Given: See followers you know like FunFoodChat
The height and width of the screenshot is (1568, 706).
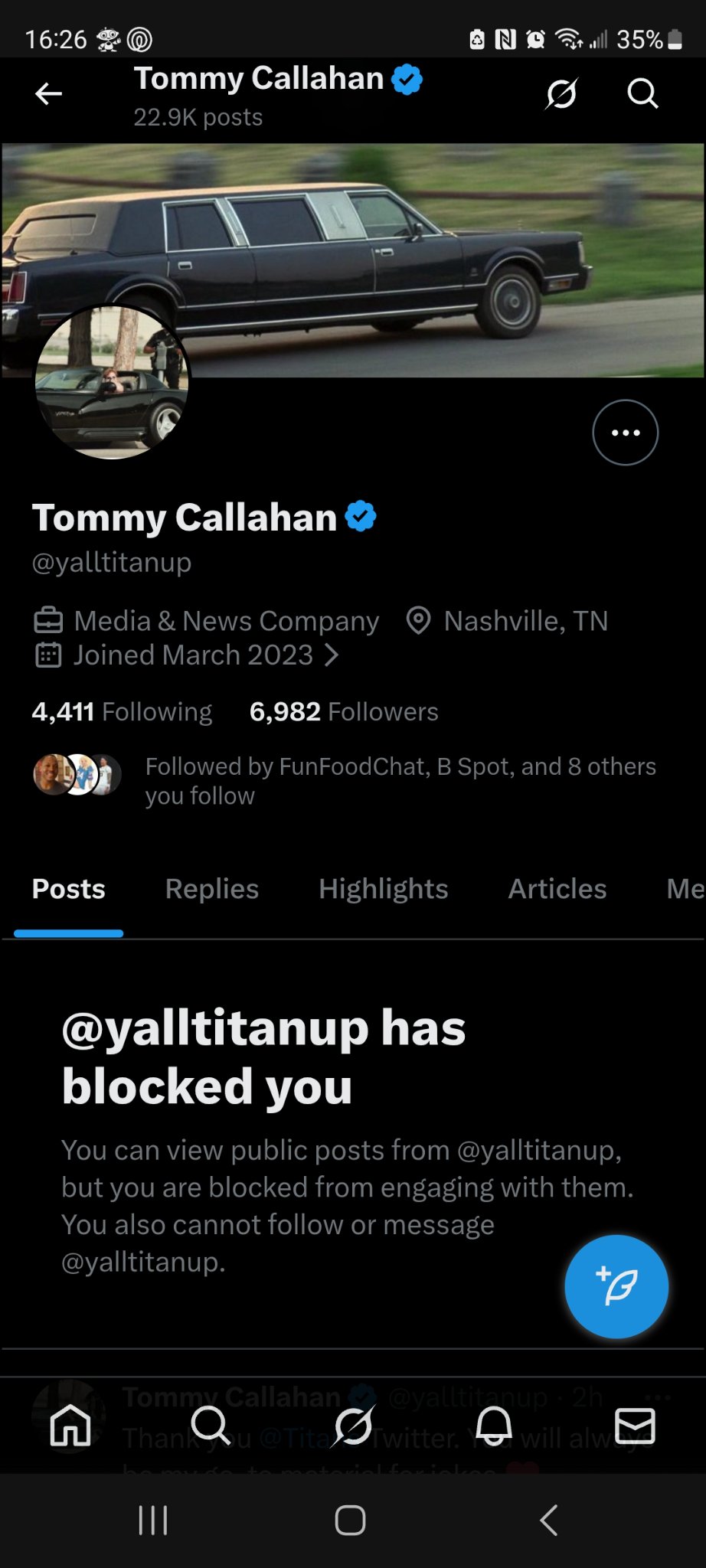Looking at the screenshot, I should click(398, 780).
